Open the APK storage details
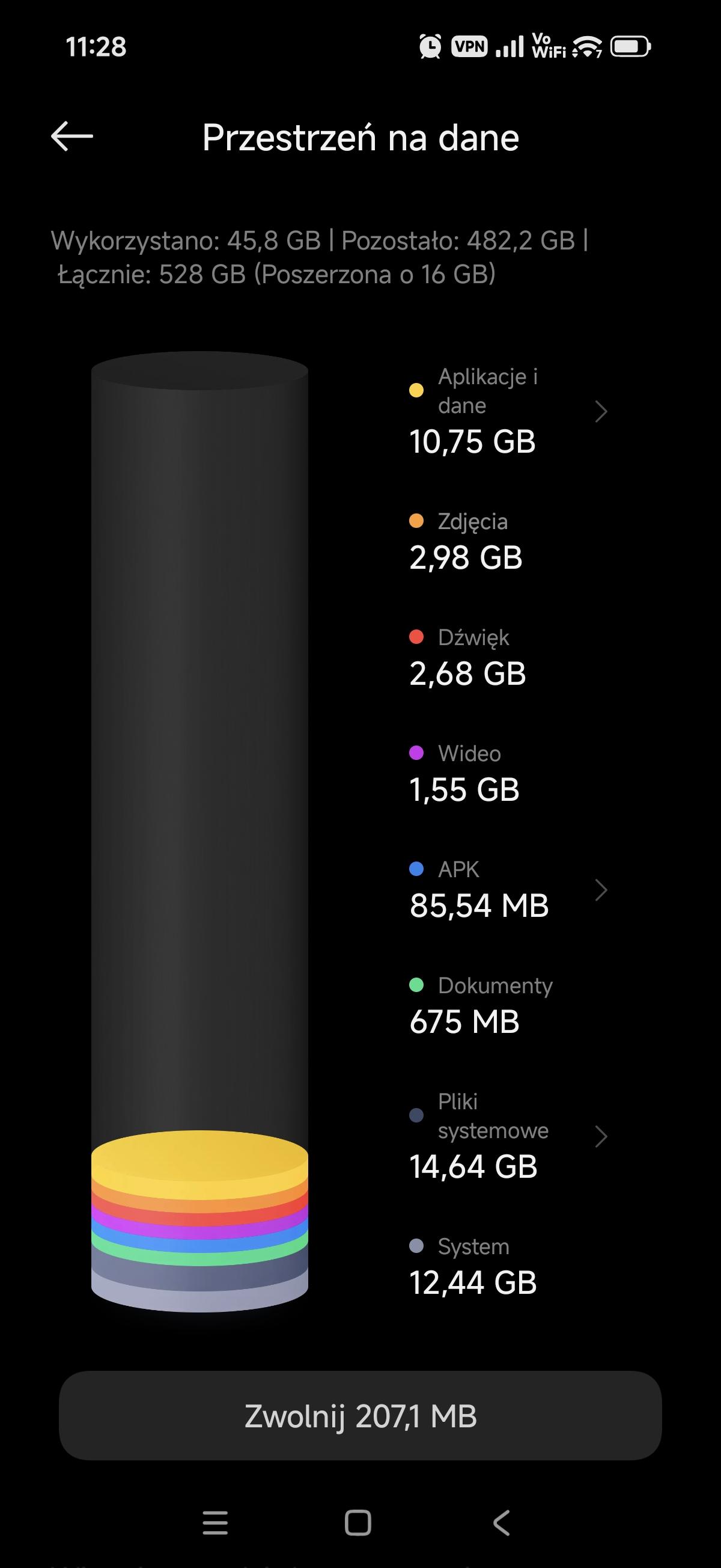This screenshot has width=721, height=1568. point(508,890)
